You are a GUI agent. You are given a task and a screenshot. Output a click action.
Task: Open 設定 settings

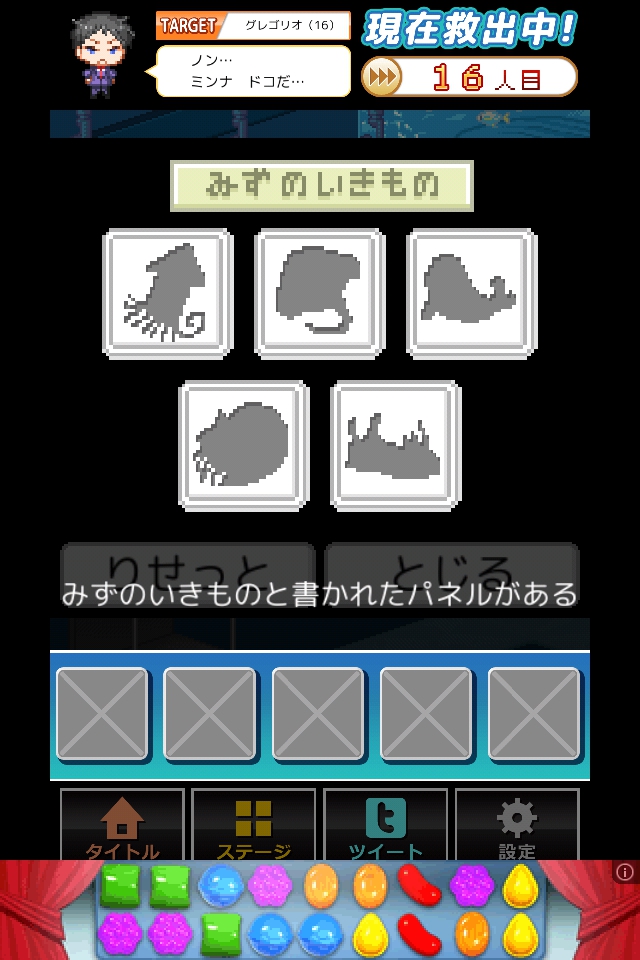click(517, 826)
